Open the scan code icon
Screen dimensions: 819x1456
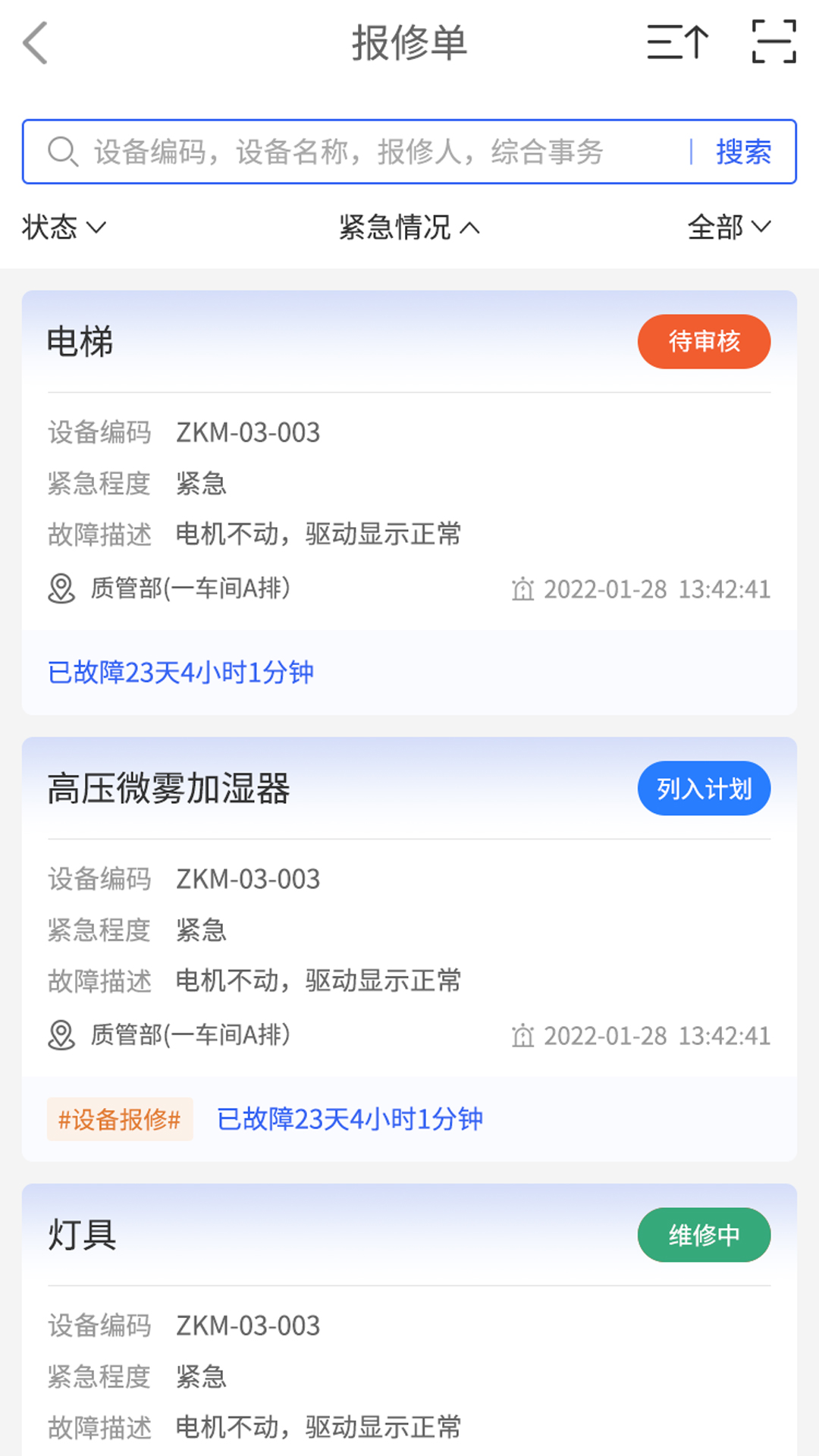773,42
